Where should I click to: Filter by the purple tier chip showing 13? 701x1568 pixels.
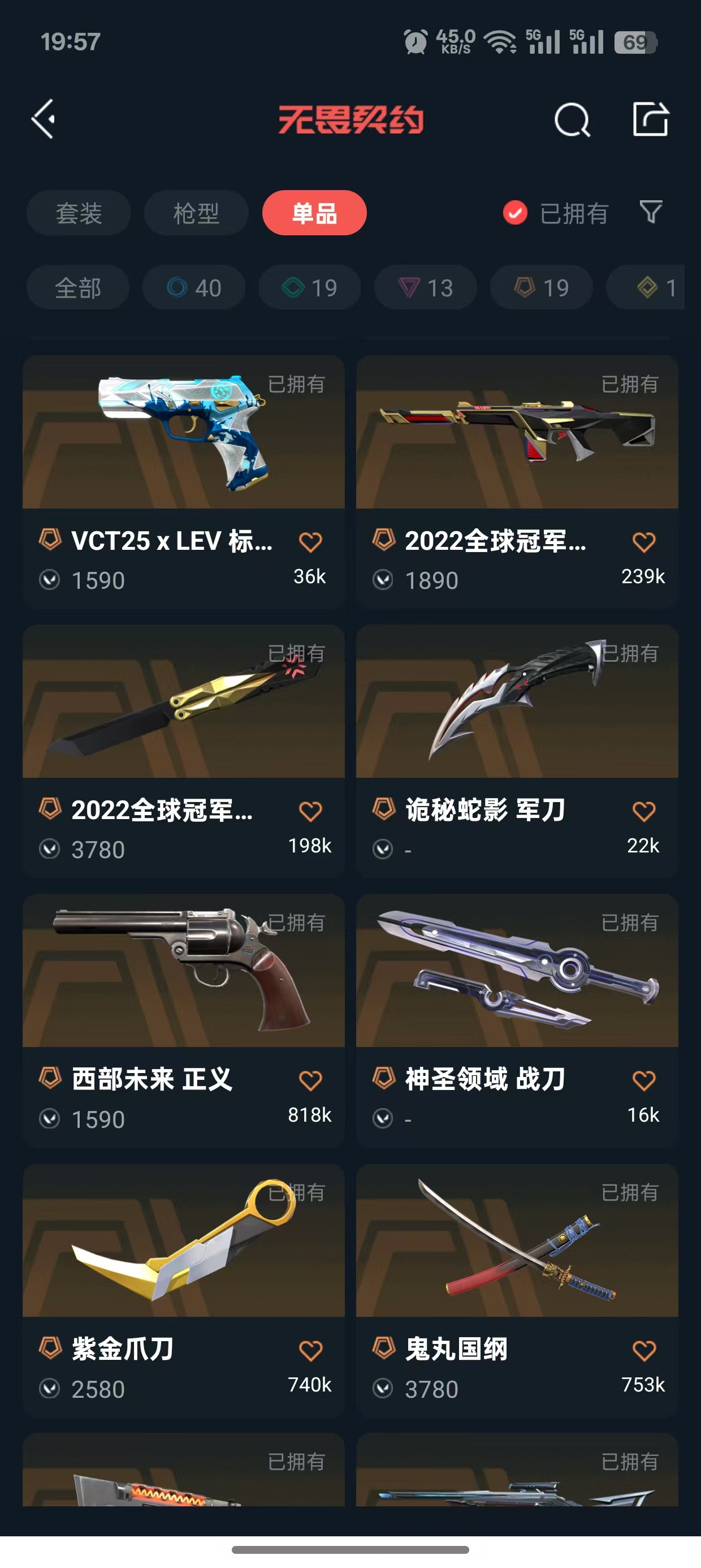pos(426,287)
